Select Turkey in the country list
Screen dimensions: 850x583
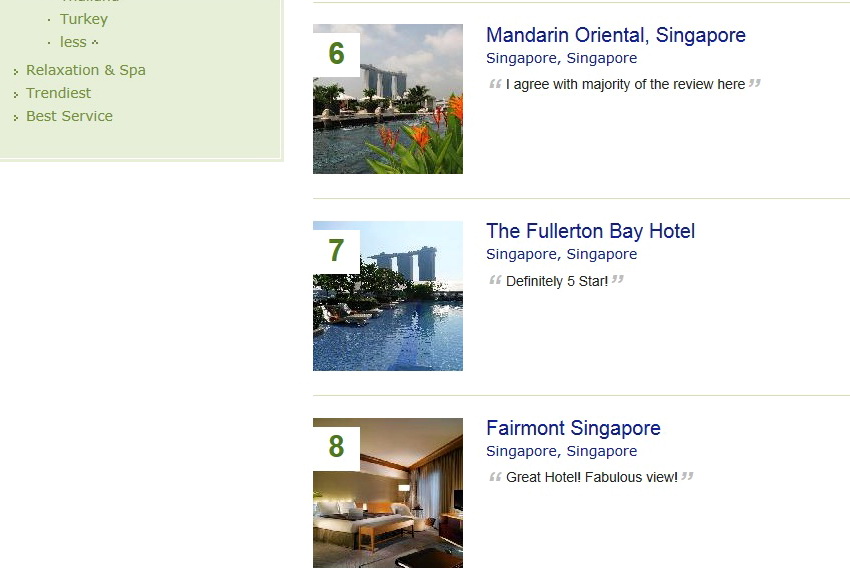[x=83, y=19]
